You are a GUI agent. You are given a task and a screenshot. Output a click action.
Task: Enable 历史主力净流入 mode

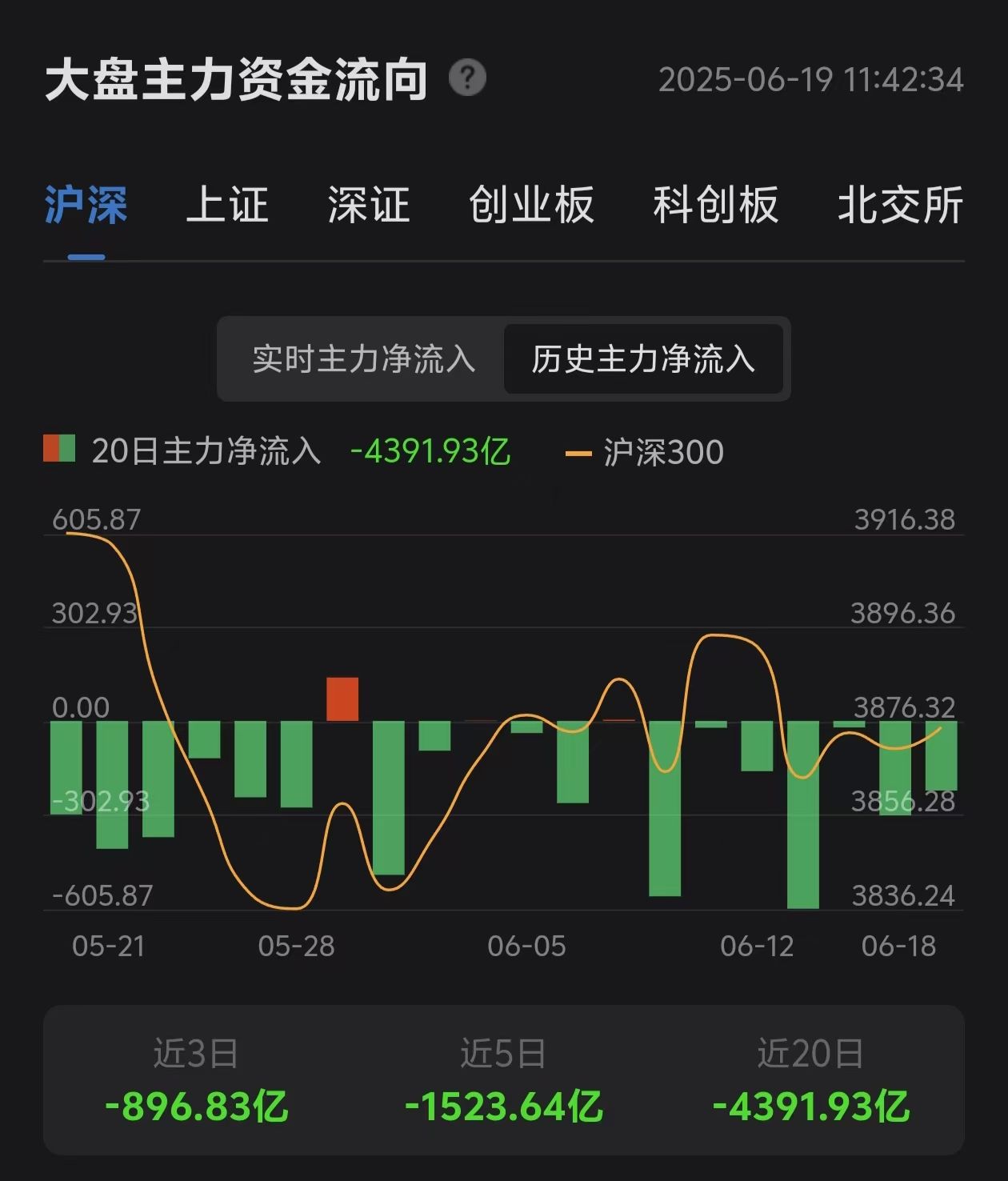click(x=643, y=360)
